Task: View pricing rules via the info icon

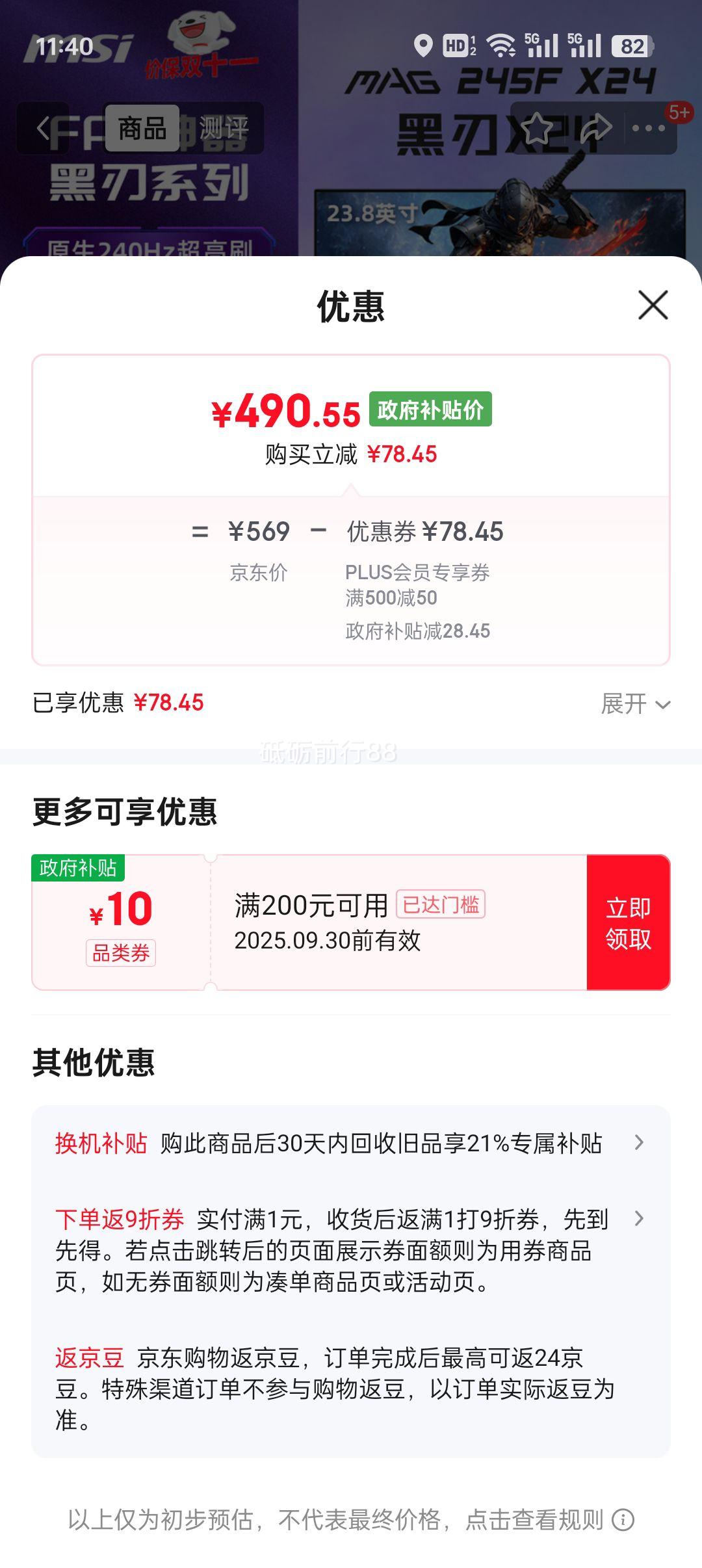Action: (623, 1520)
